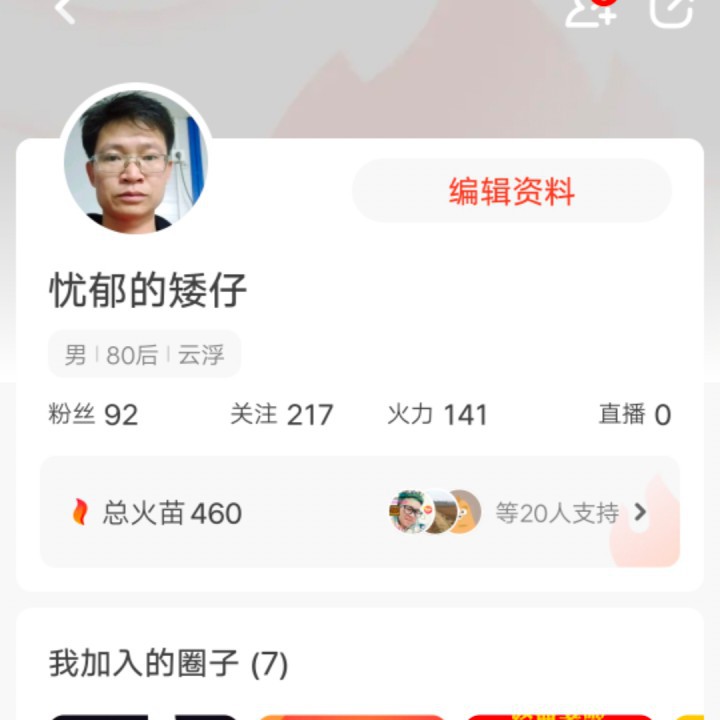Share this profile page
Image resolution: width=720 pixels, height=720 pixels.
(x=671, y=11)
